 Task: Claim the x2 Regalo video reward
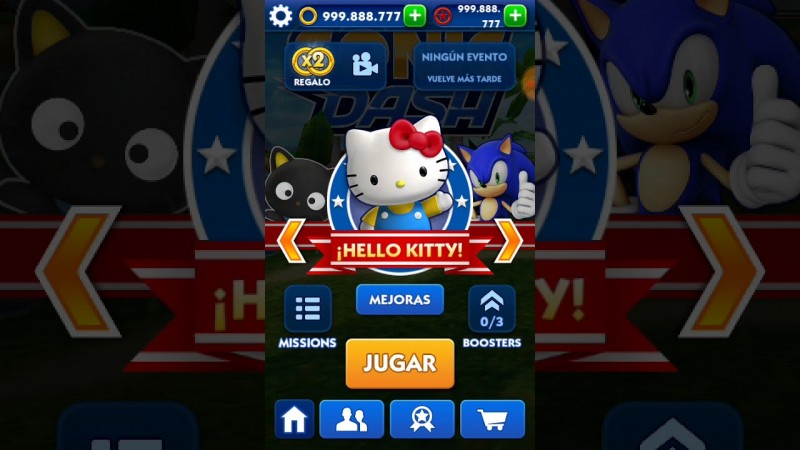[x=336, y=65]
